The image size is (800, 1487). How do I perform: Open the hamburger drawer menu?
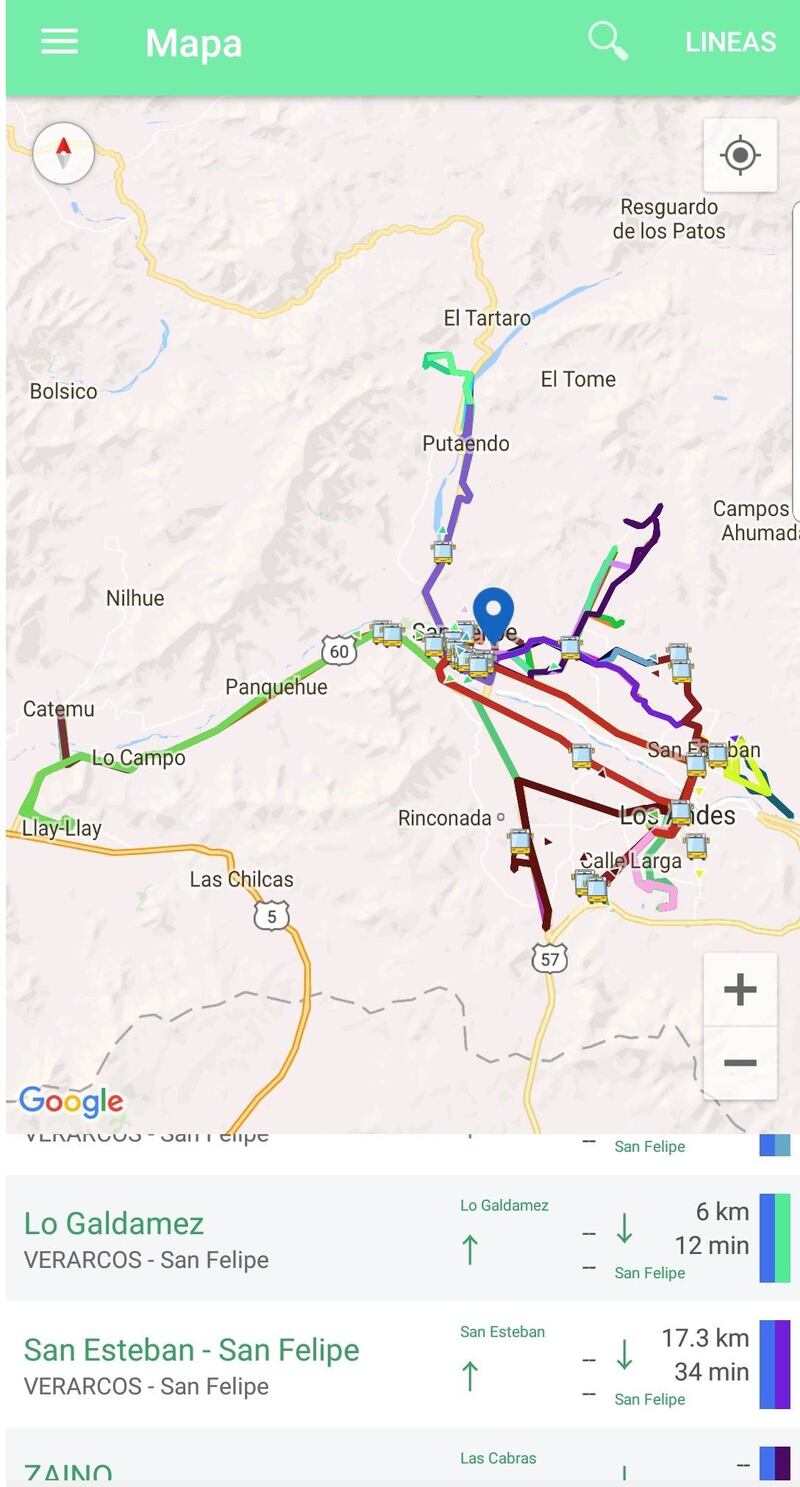click(59, 42)
